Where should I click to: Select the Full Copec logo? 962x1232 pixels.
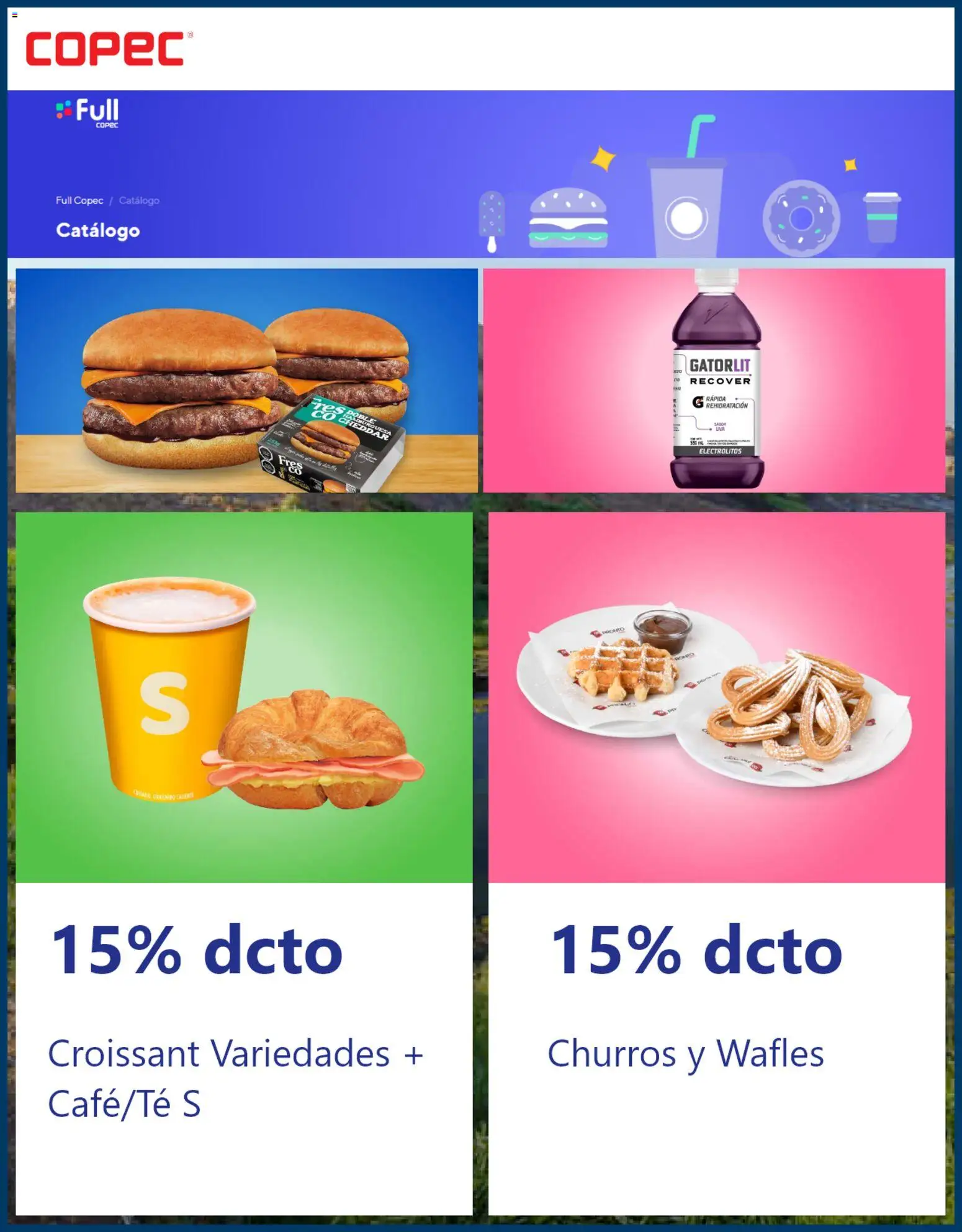pos(87,115)
